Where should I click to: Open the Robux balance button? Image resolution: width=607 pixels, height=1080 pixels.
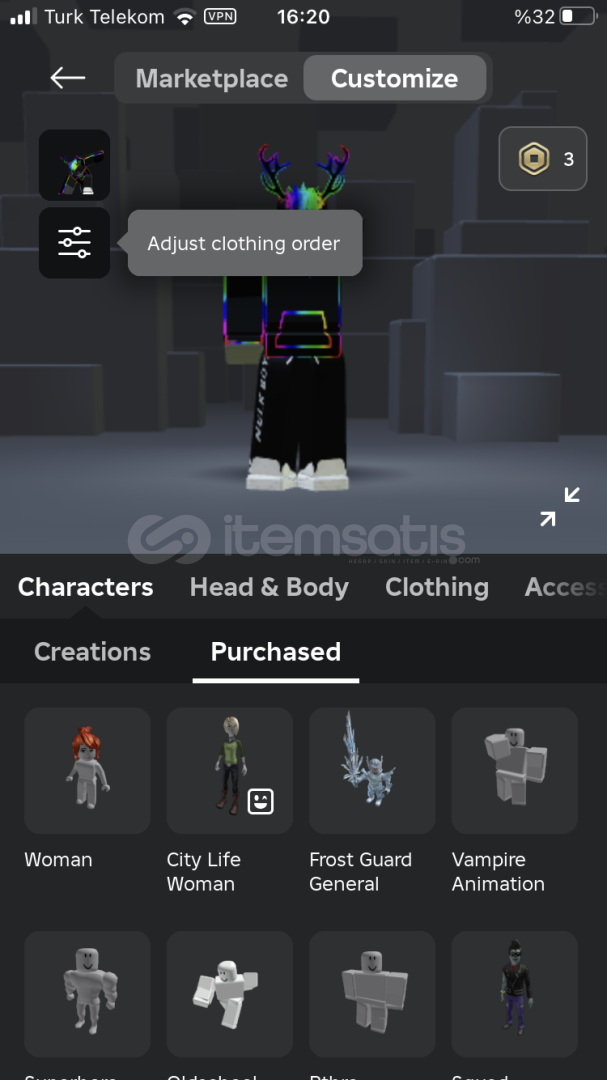(x=543, y=158)
